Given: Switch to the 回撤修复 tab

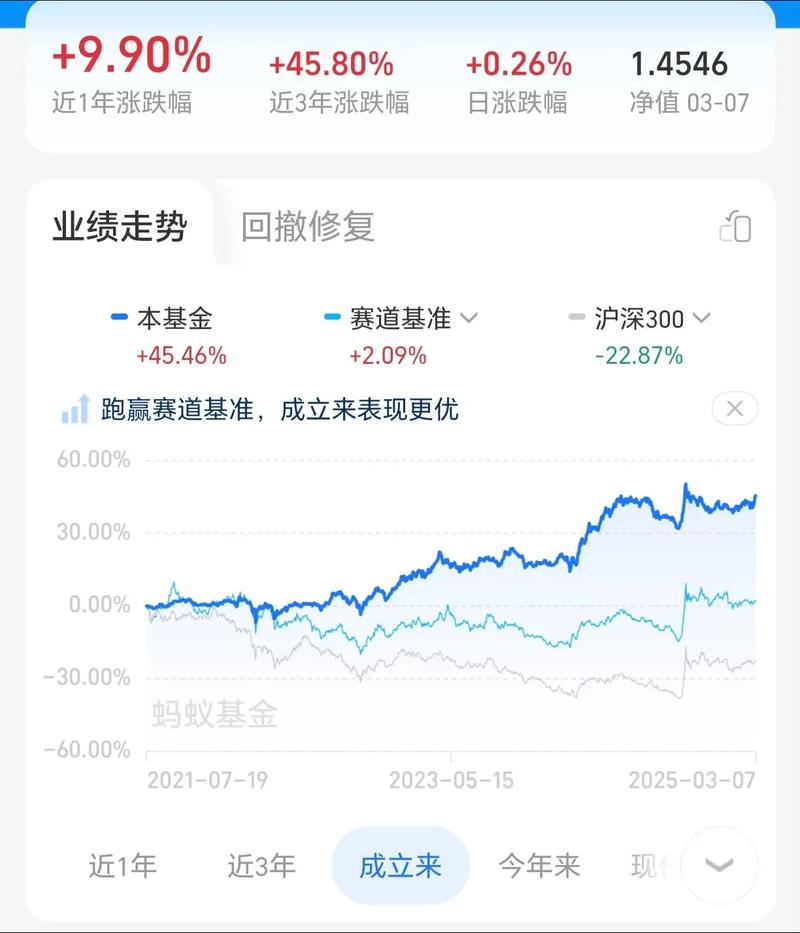Looking at the screenshot, I should click(x=306, y=226).
